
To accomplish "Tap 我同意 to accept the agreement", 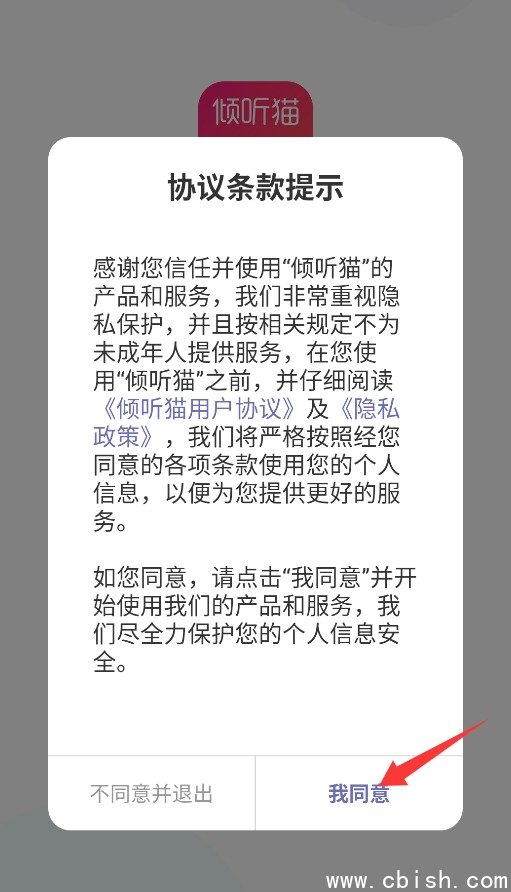I will 358,793.
